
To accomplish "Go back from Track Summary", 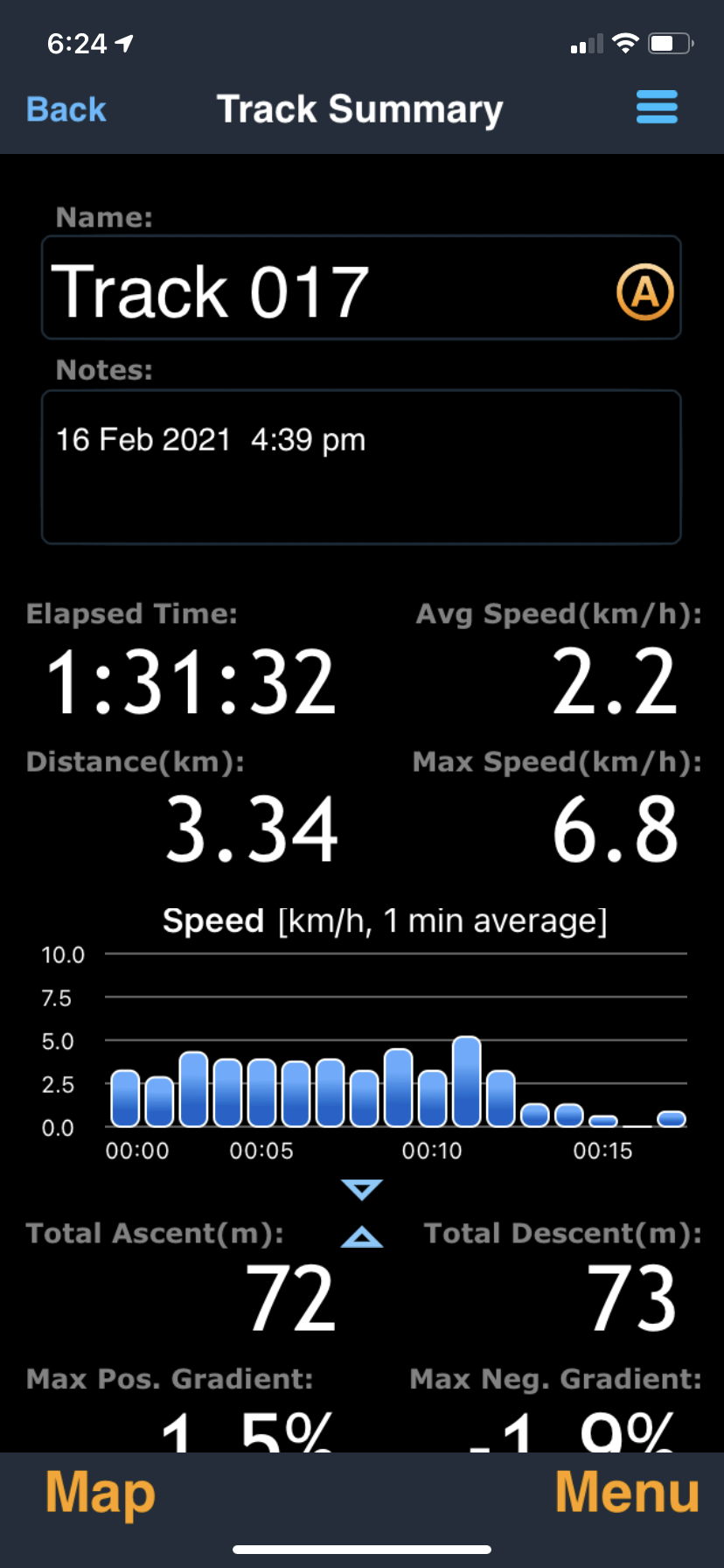I will (x=66, y=110).
